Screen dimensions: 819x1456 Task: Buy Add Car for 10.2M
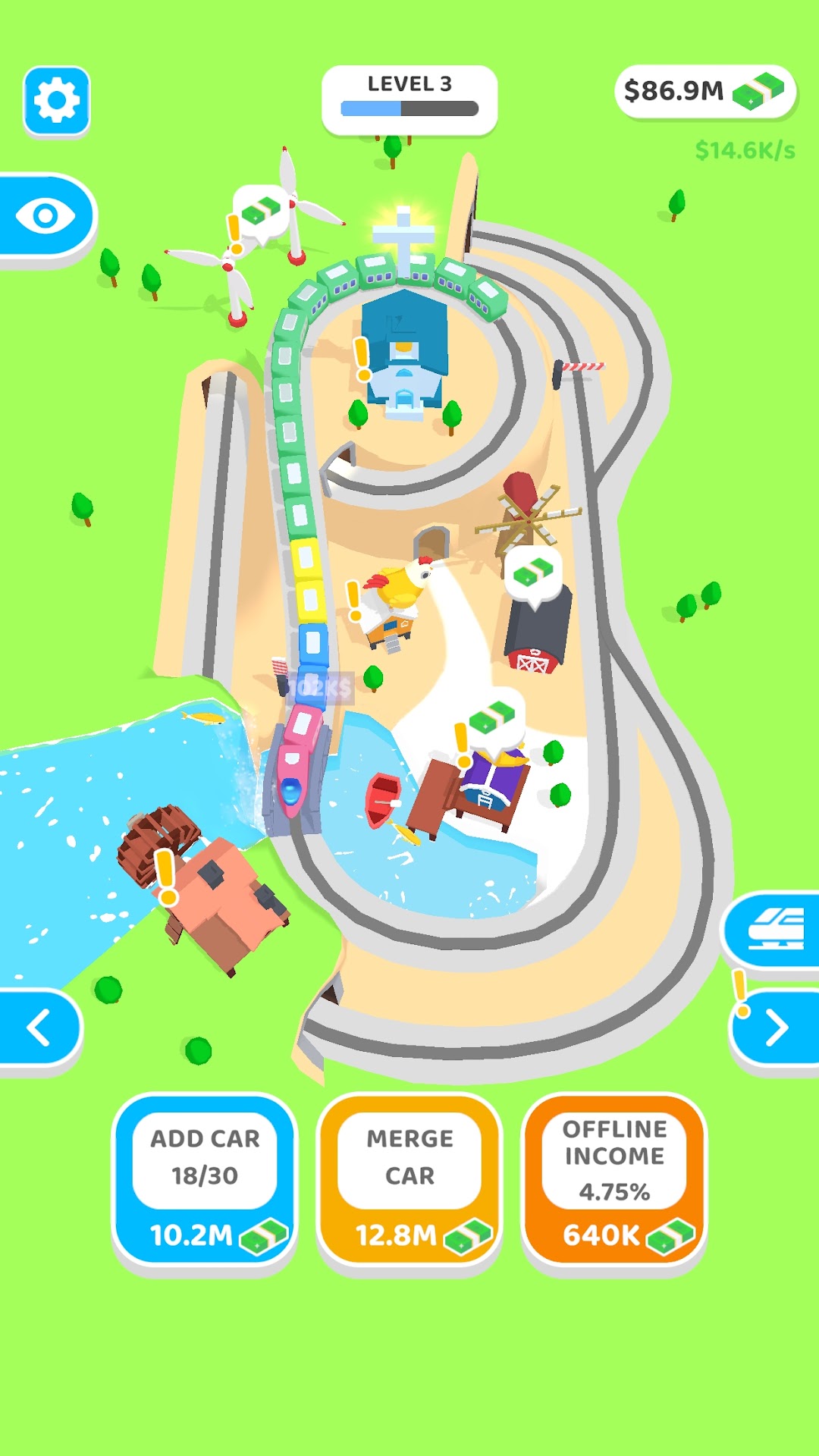click(205, 1180)
